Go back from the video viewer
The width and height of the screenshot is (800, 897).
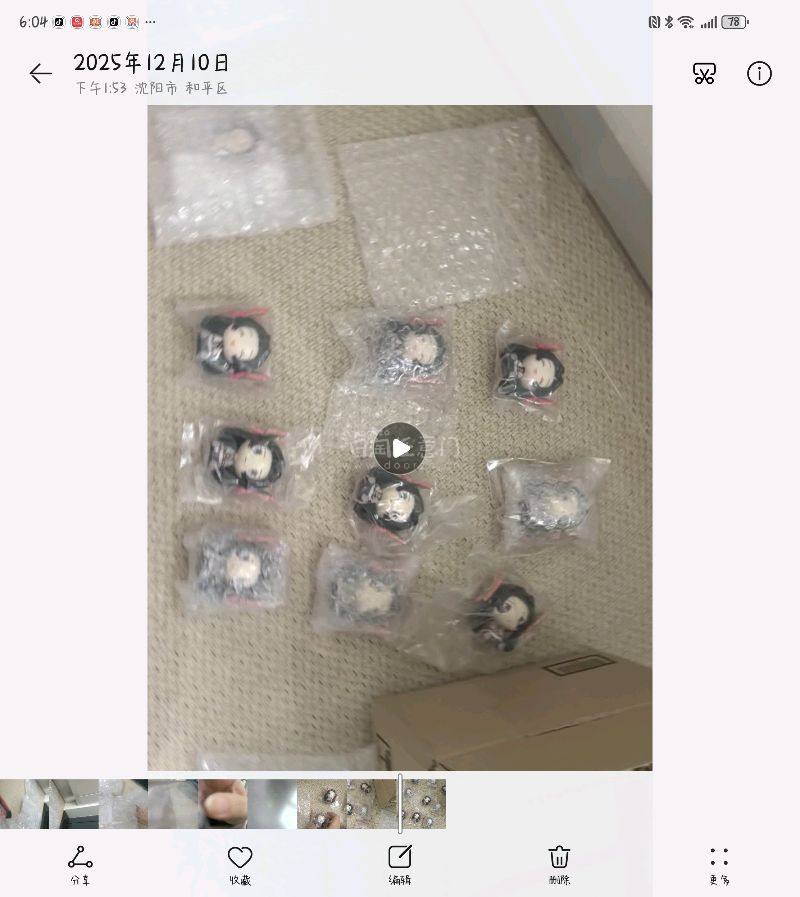tap(40, 73)
